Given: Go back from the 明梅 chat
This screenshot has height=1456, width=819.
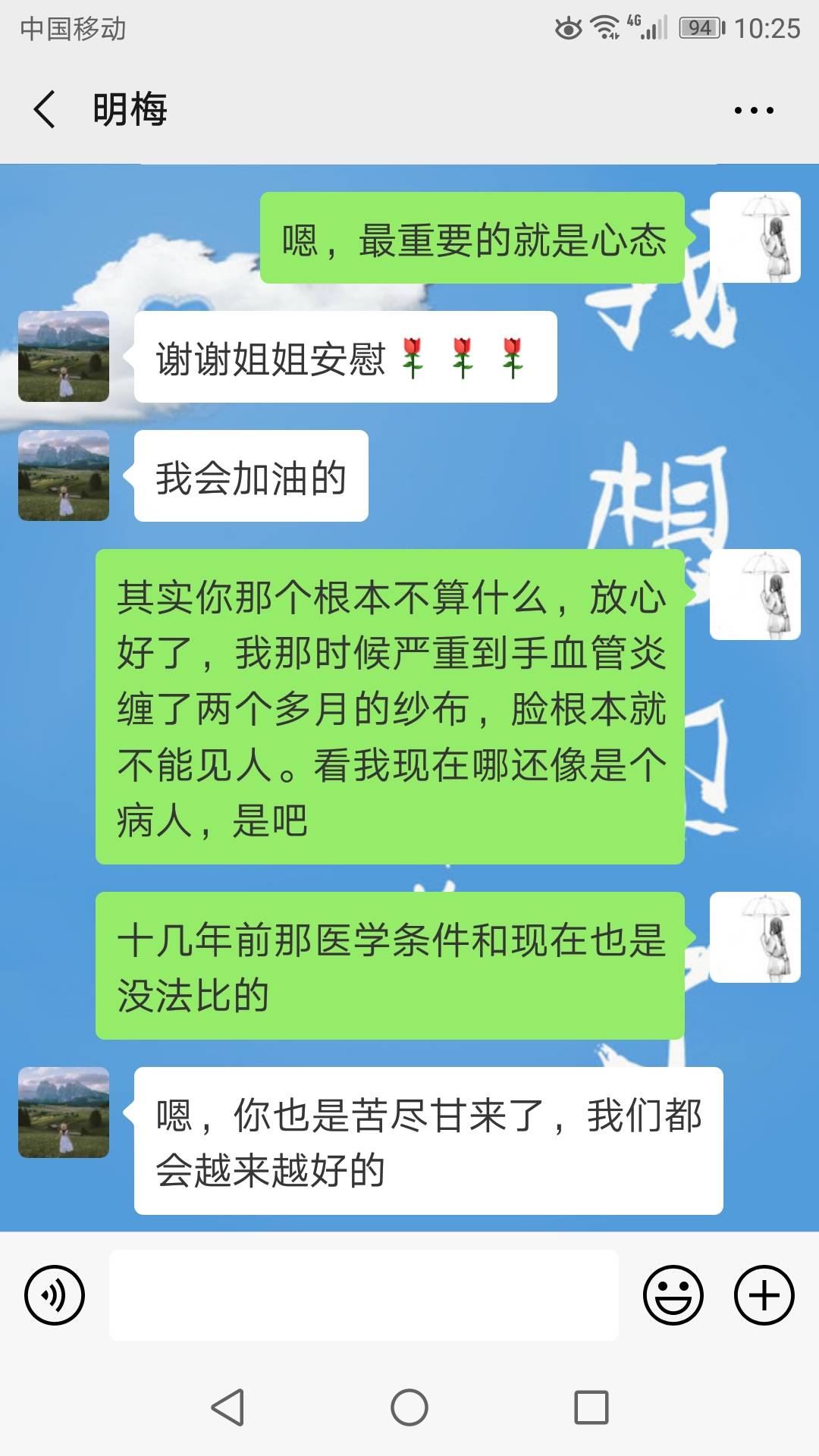Looking at the screenshot, I should [x=45, y=109].
